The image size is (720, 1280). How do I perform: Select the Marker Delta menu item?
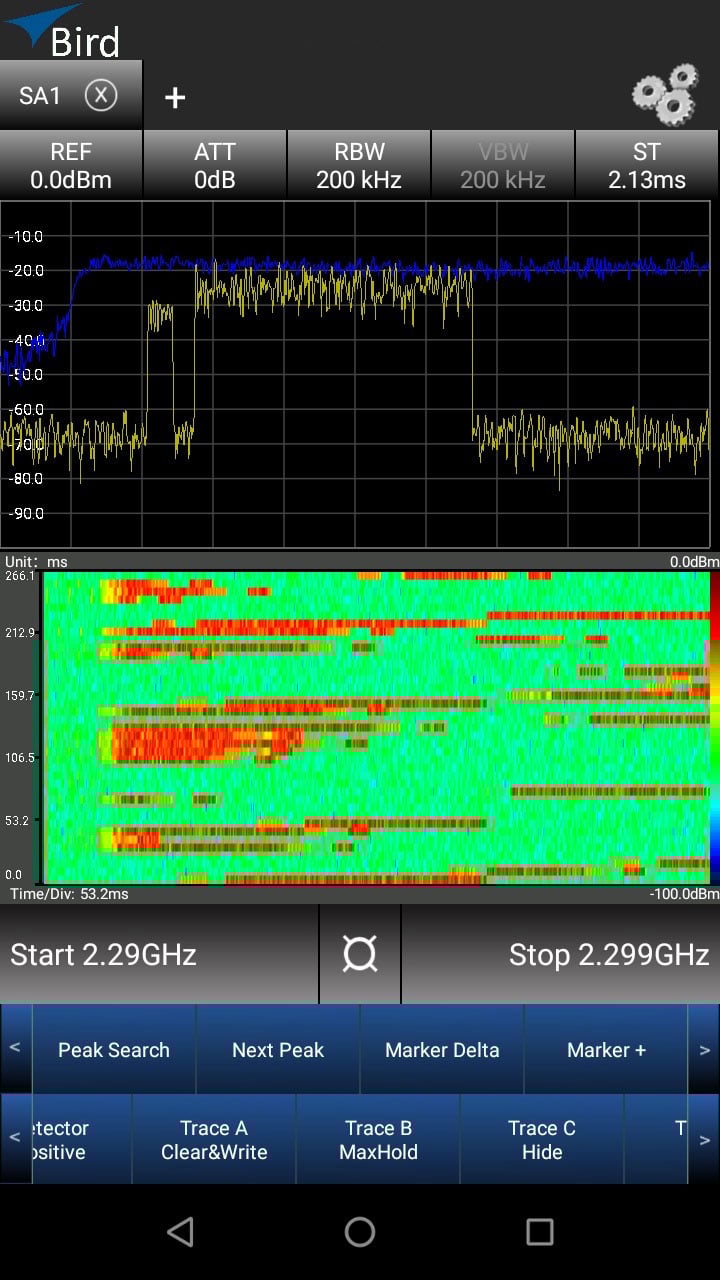point(442,1050)
